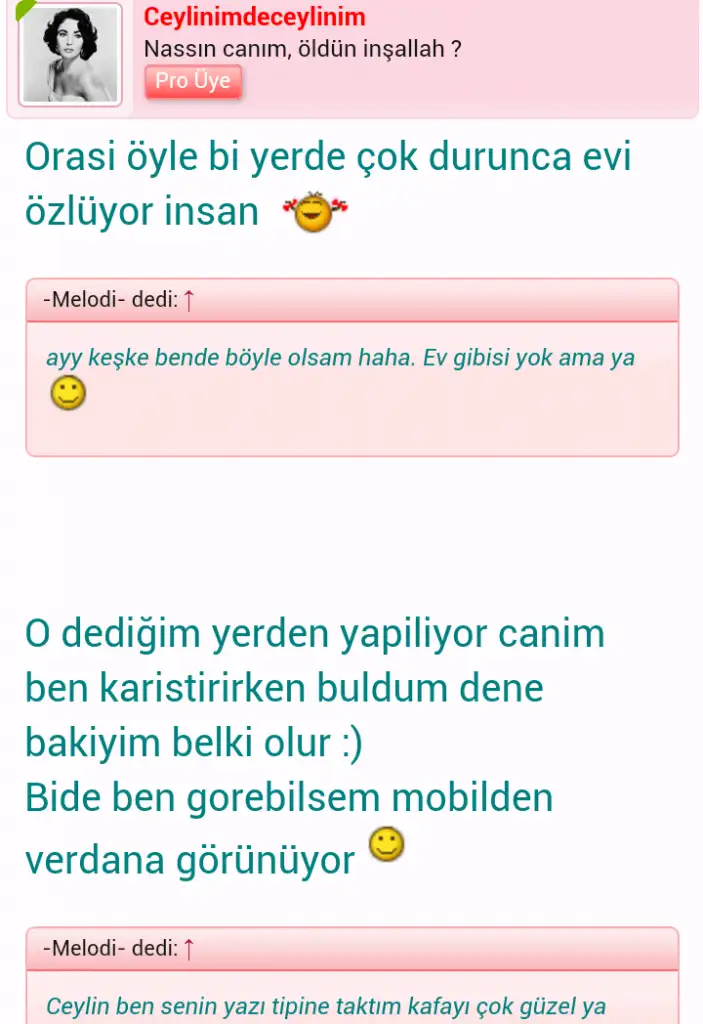Jump to -Melodi-'s quoted post about 'Ev gibisi yok'
Viewport: 703px width, 1024px height.
(188, 300)
